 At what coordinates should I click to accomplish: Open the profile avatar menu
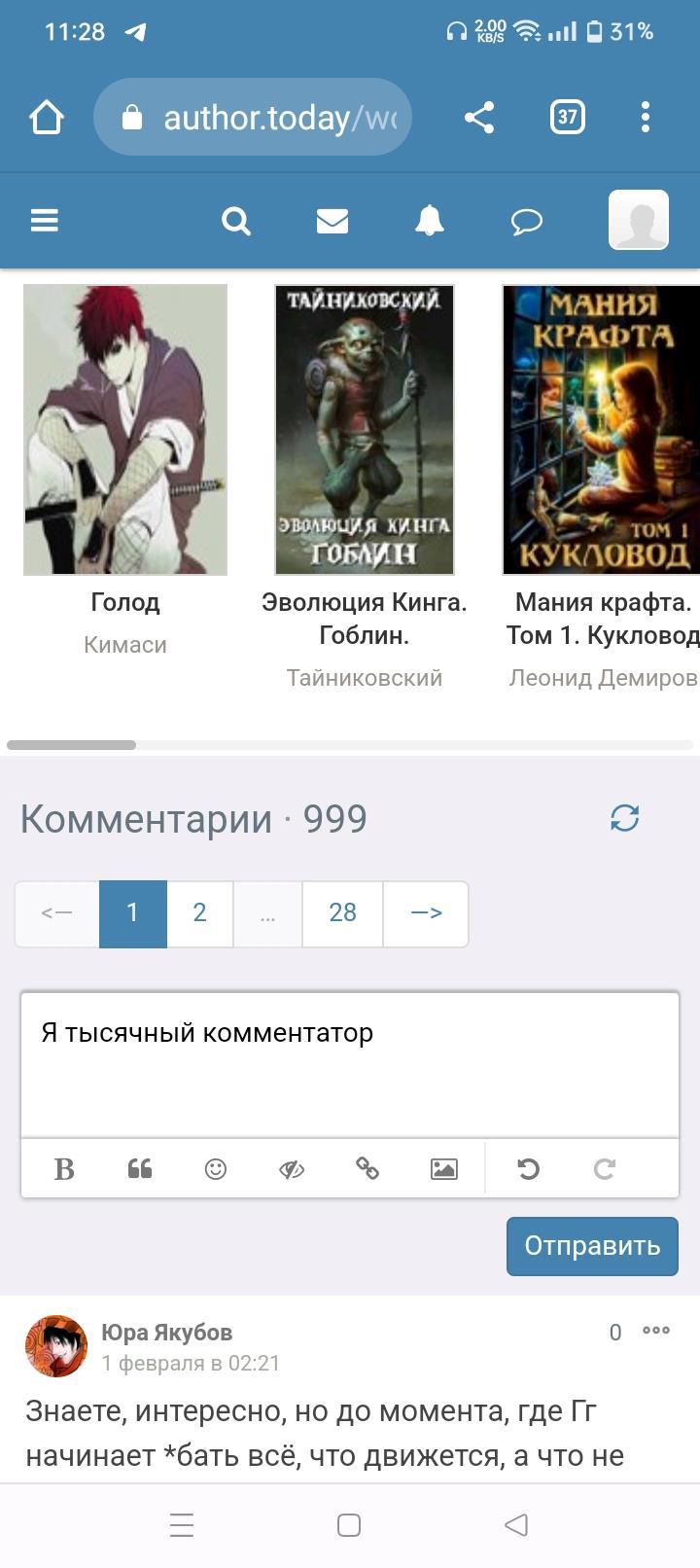point(638,220)
